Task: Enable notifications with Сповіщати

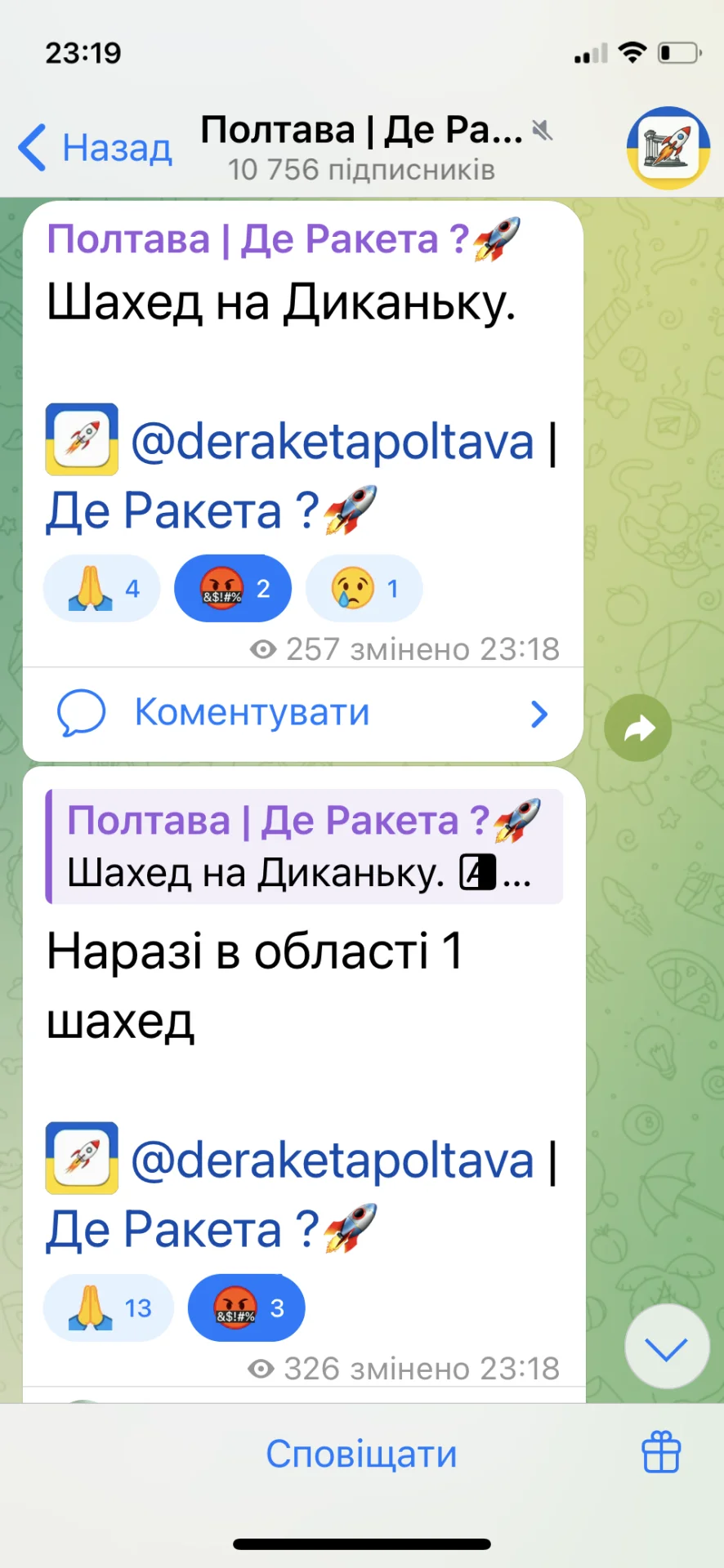Action: pos(361,1454)
